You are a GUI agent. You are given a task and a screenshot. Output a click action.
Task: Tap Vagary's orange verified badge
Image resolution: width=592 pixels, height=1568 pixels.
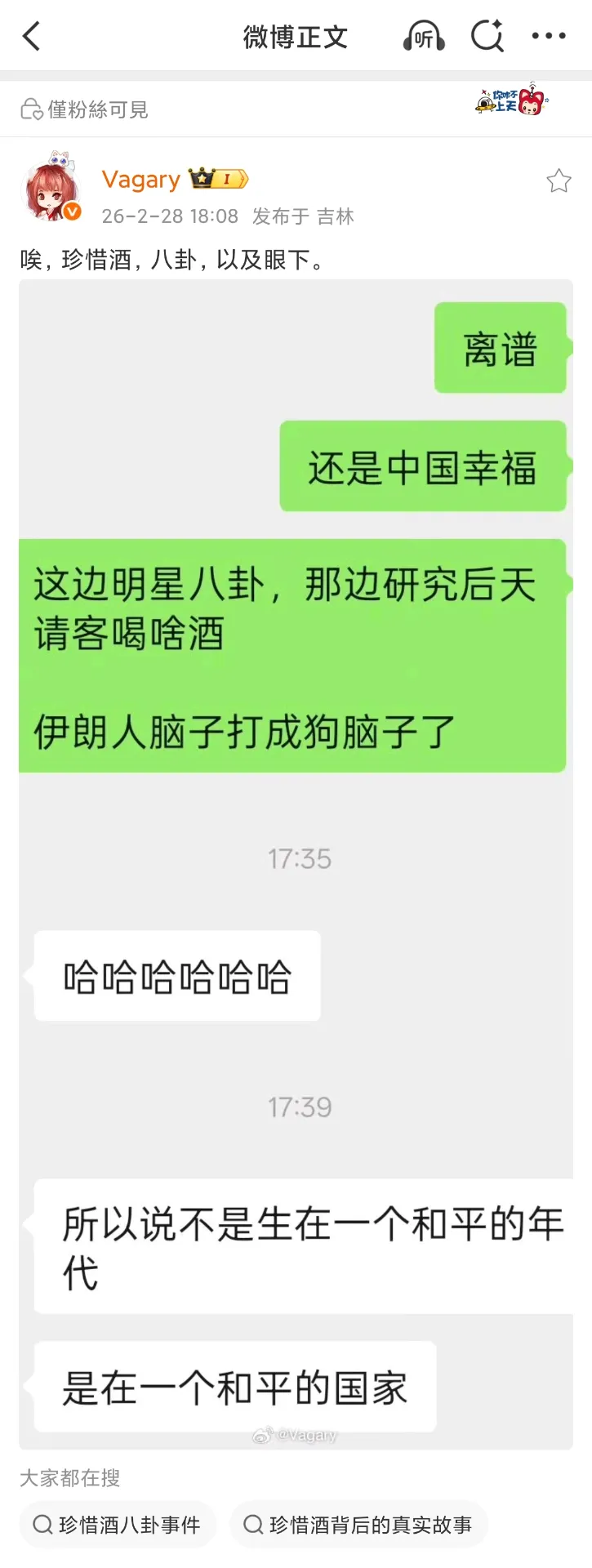(x=73, y=210)
